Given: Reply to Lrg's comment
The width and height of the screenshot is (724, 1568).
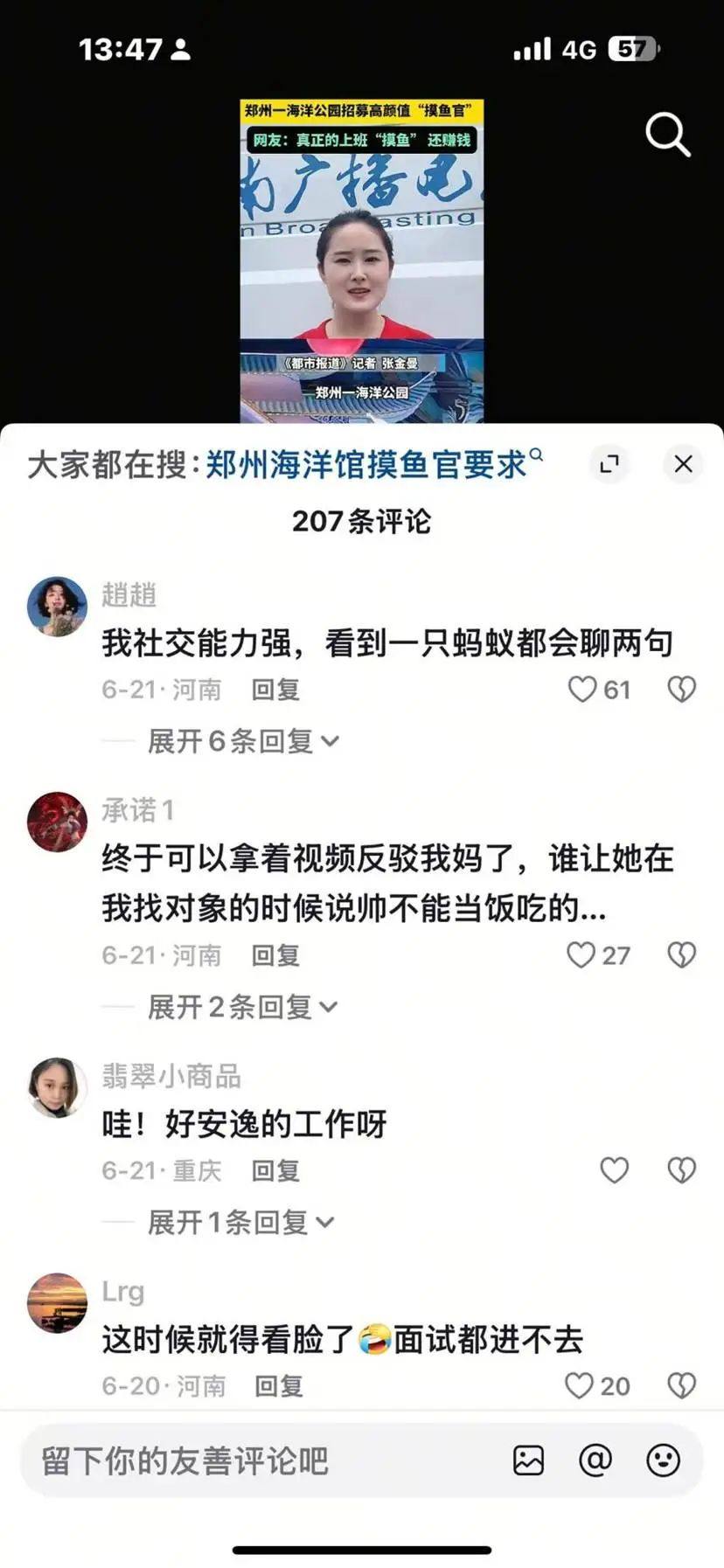Looking at the screenshot, I should click(x=278, y=1386).
